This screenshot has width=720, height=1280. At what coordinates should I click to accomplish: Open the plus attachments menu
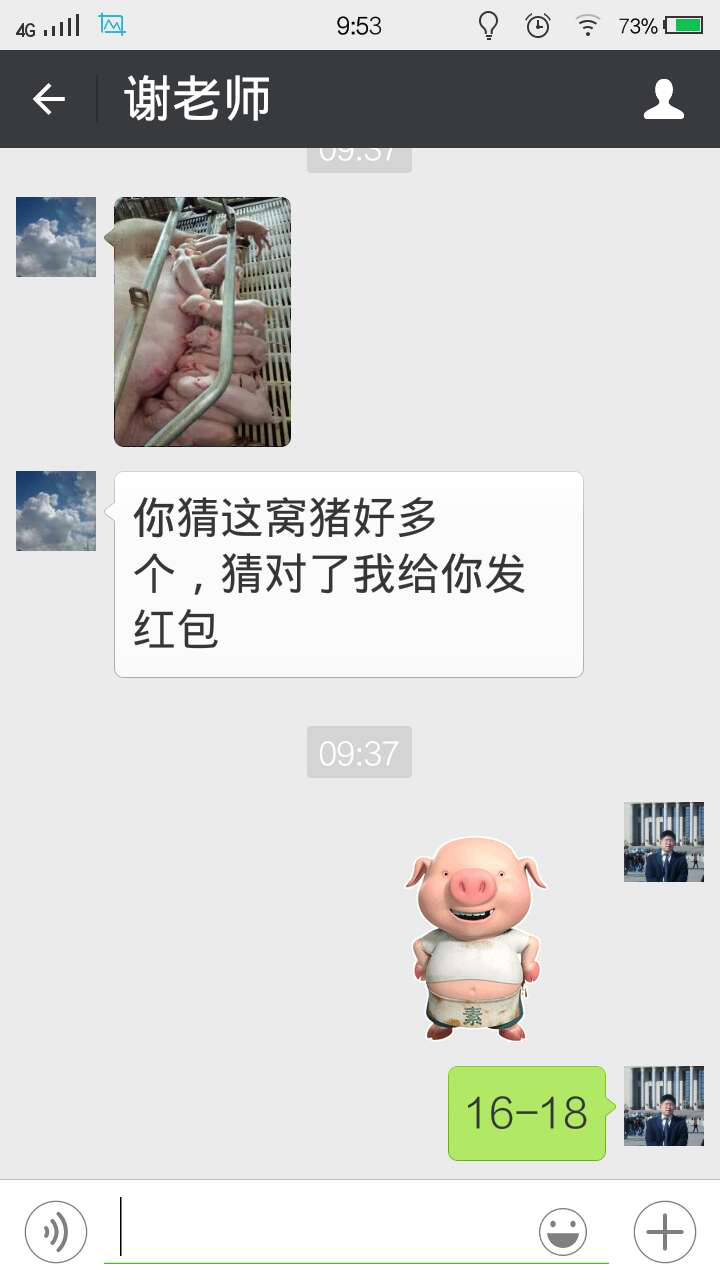point(665,1232)
